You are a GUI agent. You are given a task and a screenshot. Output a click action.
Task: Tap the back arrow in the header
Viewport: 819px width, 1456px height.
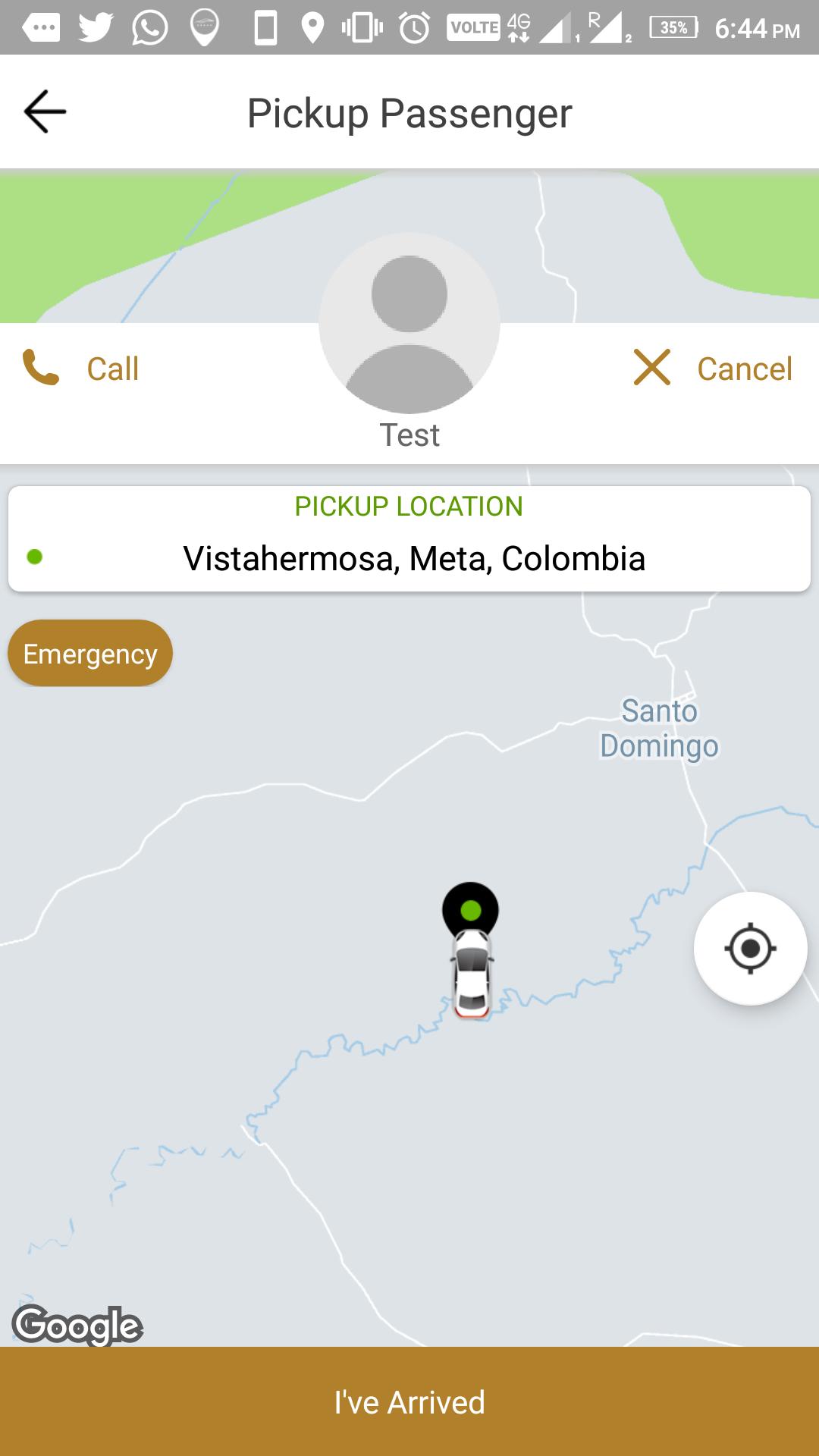(45, 111)
